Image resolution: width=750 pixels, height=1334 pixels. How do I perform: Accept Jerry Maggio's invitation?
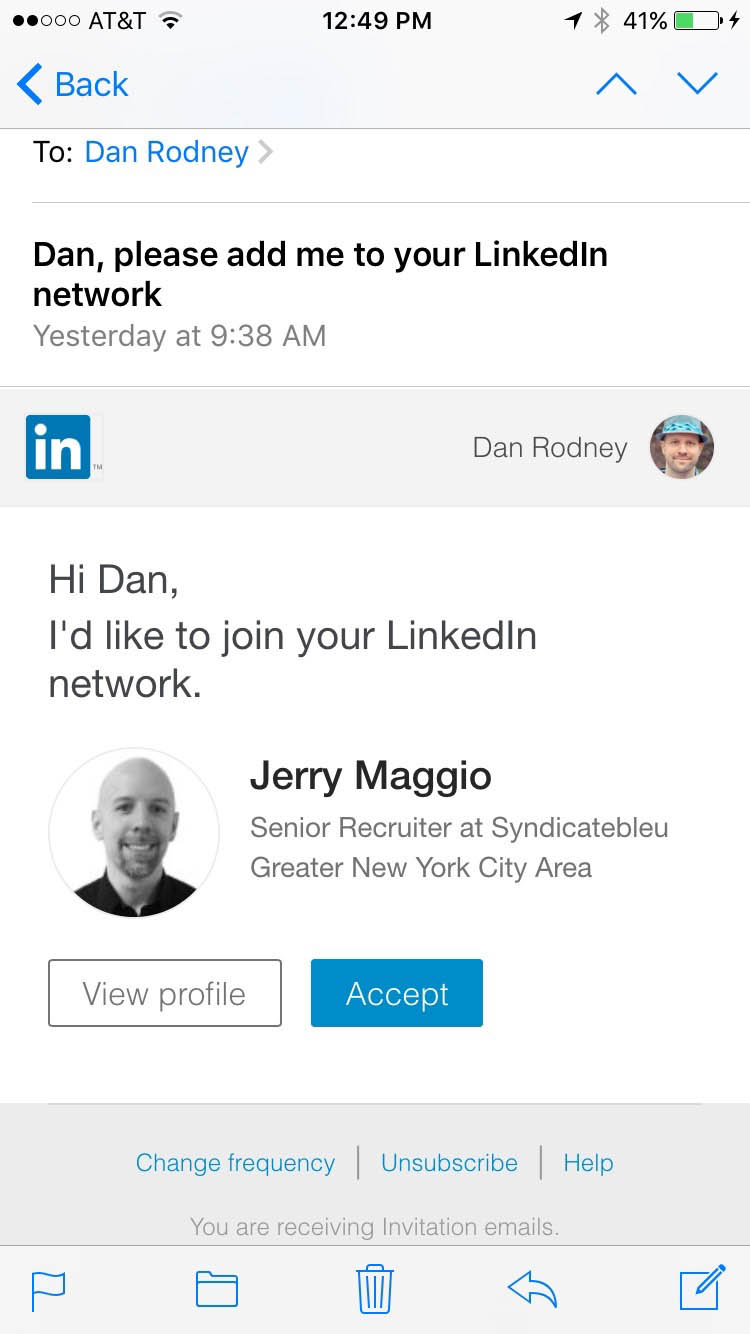(397, 993)
